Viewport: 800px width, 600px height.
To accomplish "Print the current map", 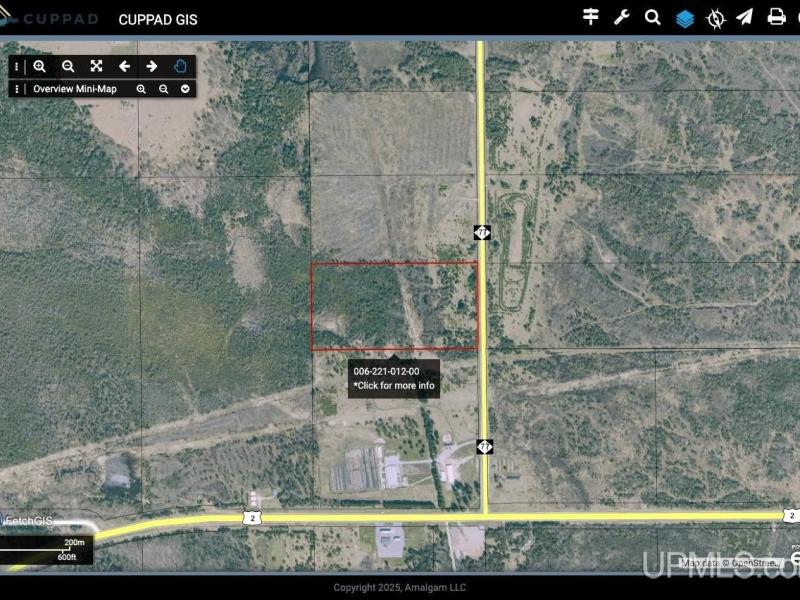I will click(776, 17).
